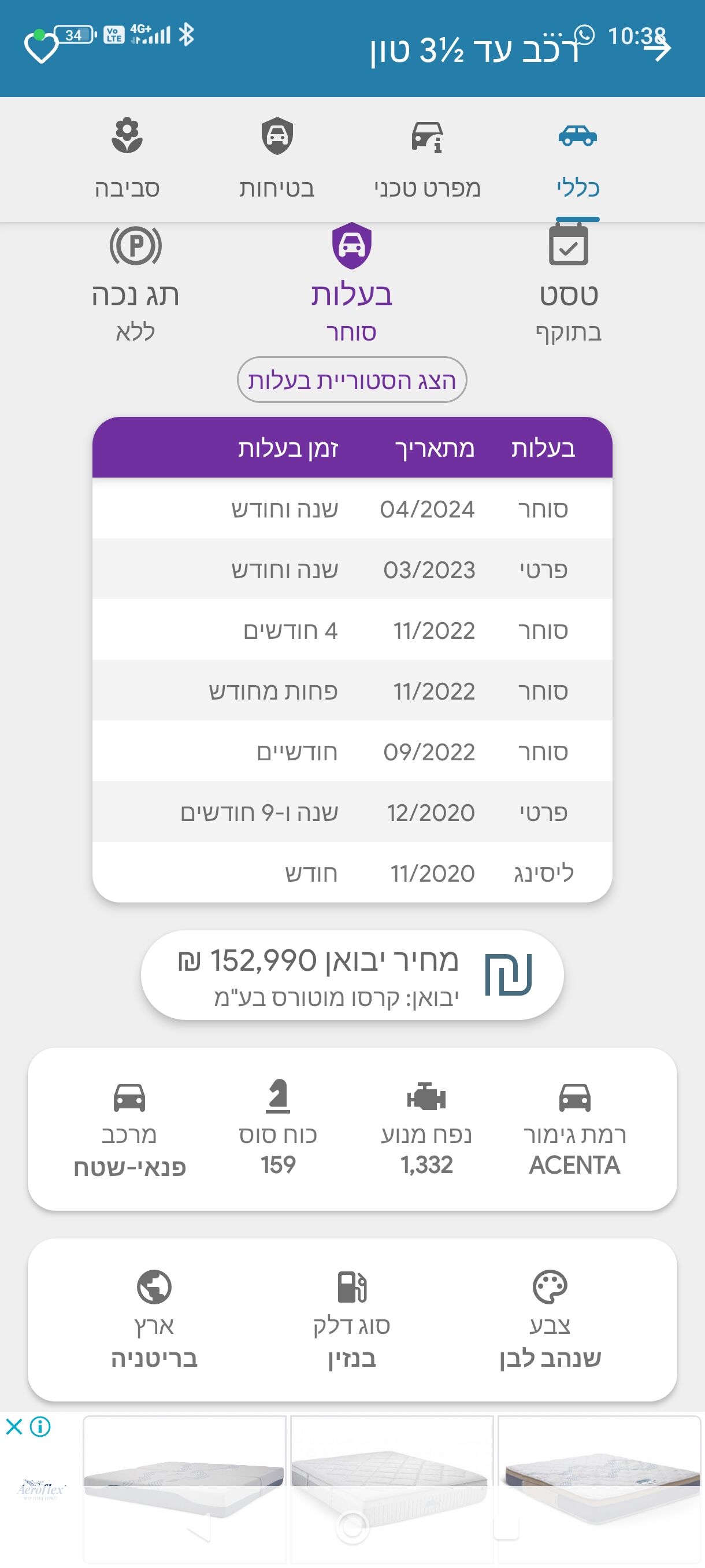Screen dimensions: 705x1568
Task: Open the Aeroflex mattress ad next to the logo
Action: click(184, 1489)
